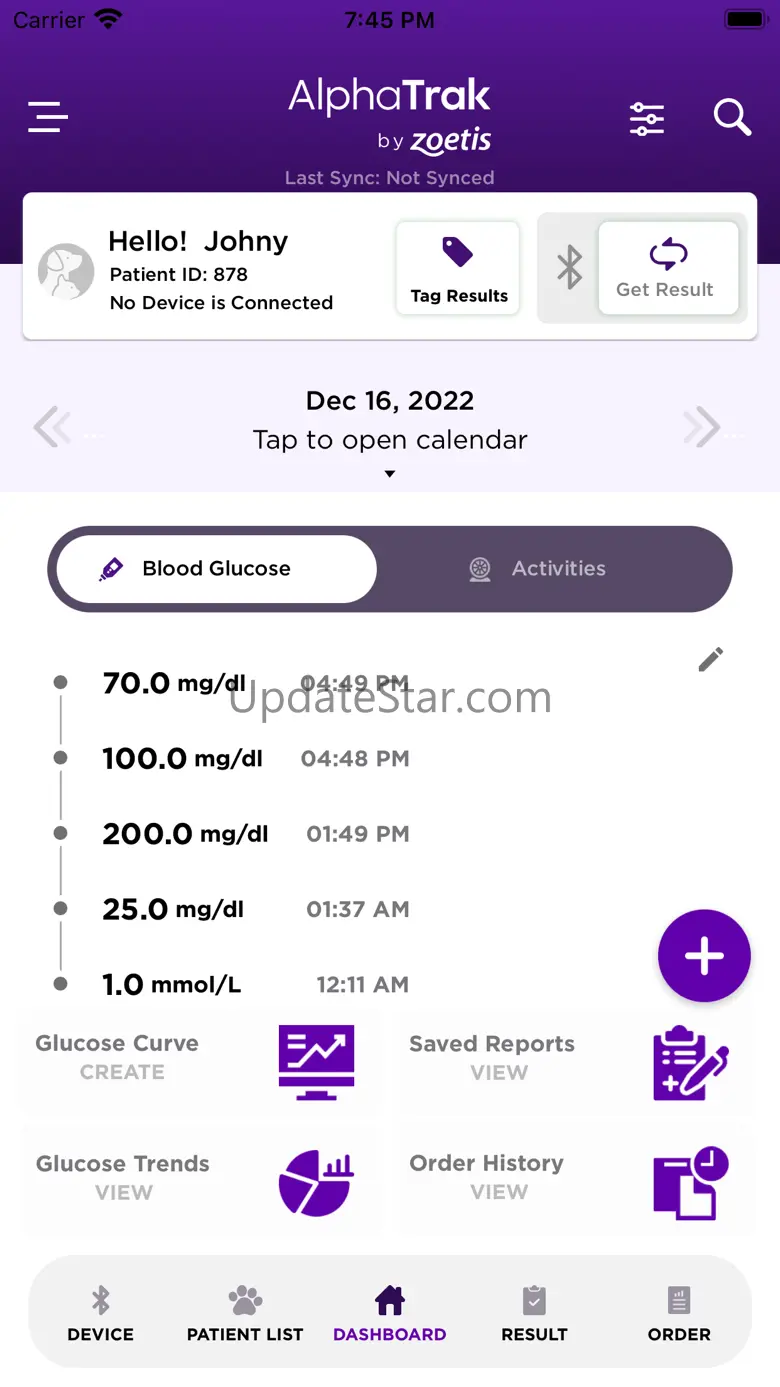
Task: Open the hamburger menu
Action: [48, 117]
